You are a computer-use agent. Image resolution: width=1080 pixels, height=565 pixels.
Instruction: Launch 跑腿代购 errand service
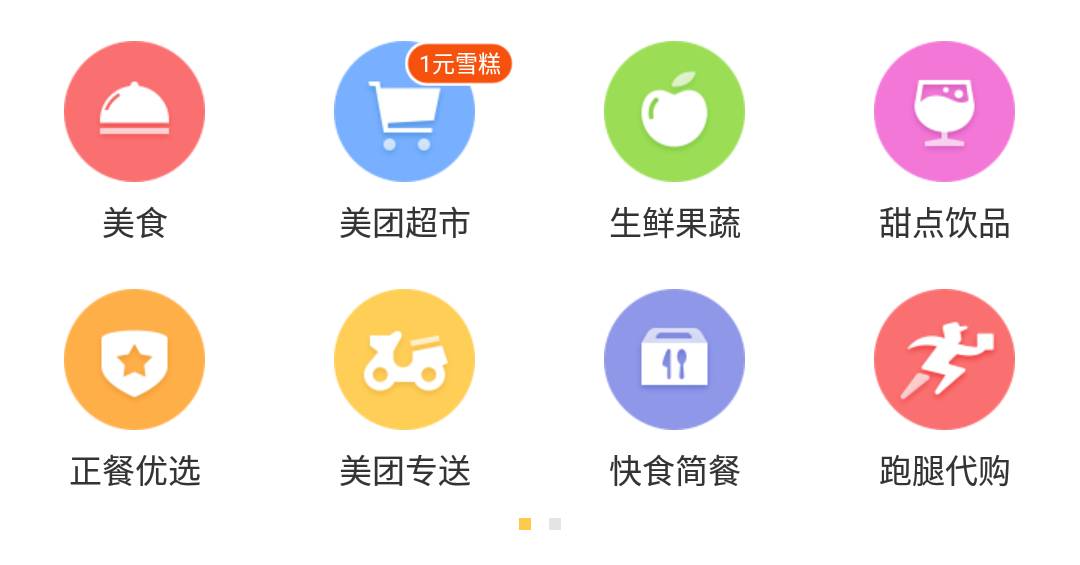point(944,360)
